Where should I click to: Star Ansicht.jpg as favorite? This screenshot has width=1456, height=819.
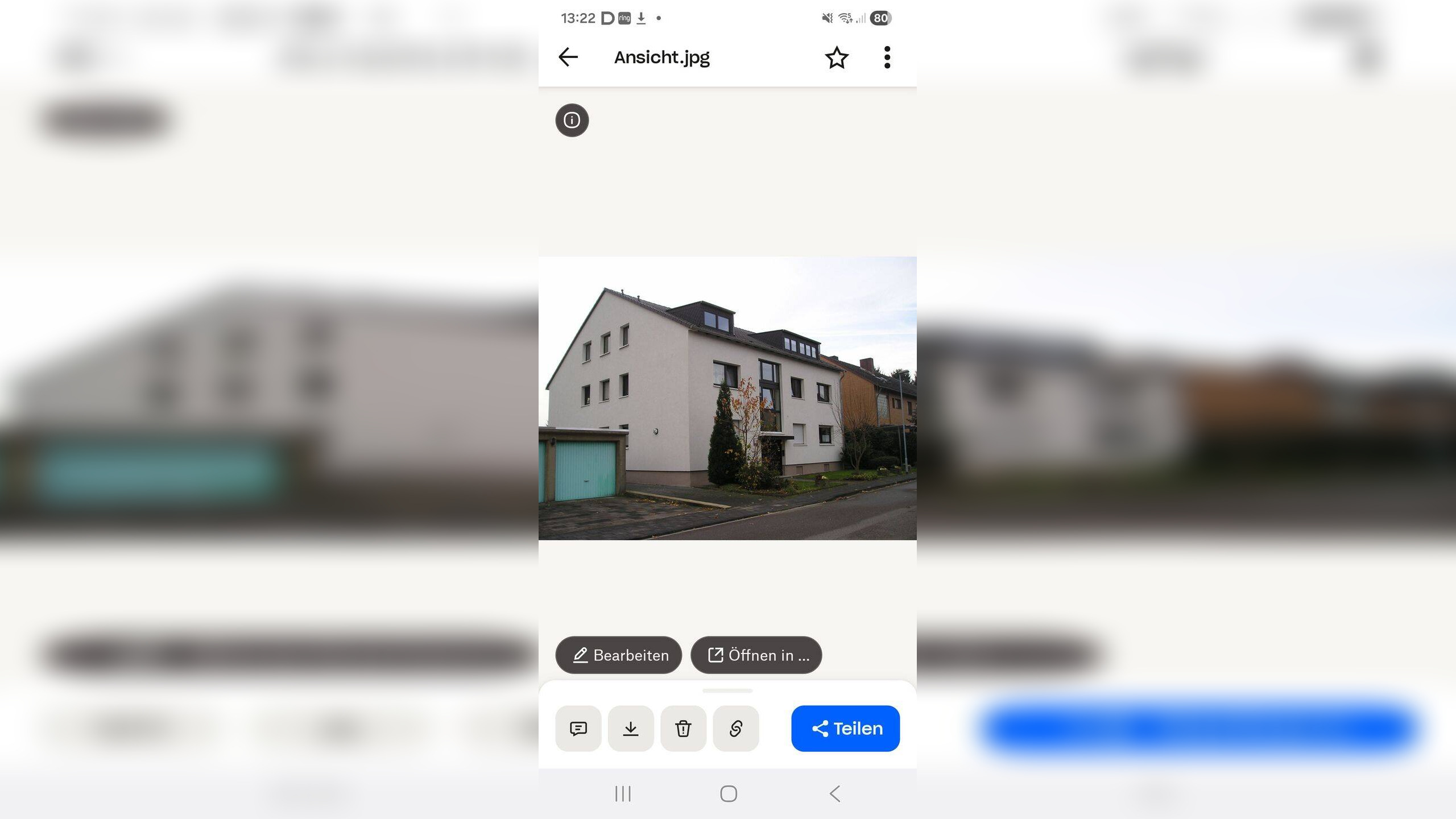point(837,57)
